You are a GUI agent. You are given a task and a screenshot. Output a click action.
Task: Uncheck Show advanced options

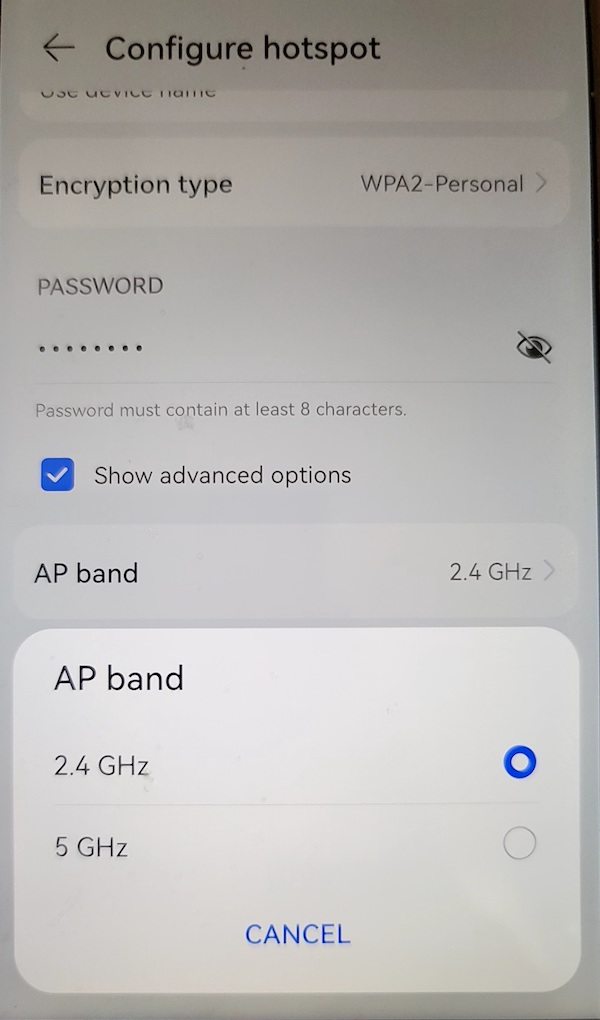point(58,475)
